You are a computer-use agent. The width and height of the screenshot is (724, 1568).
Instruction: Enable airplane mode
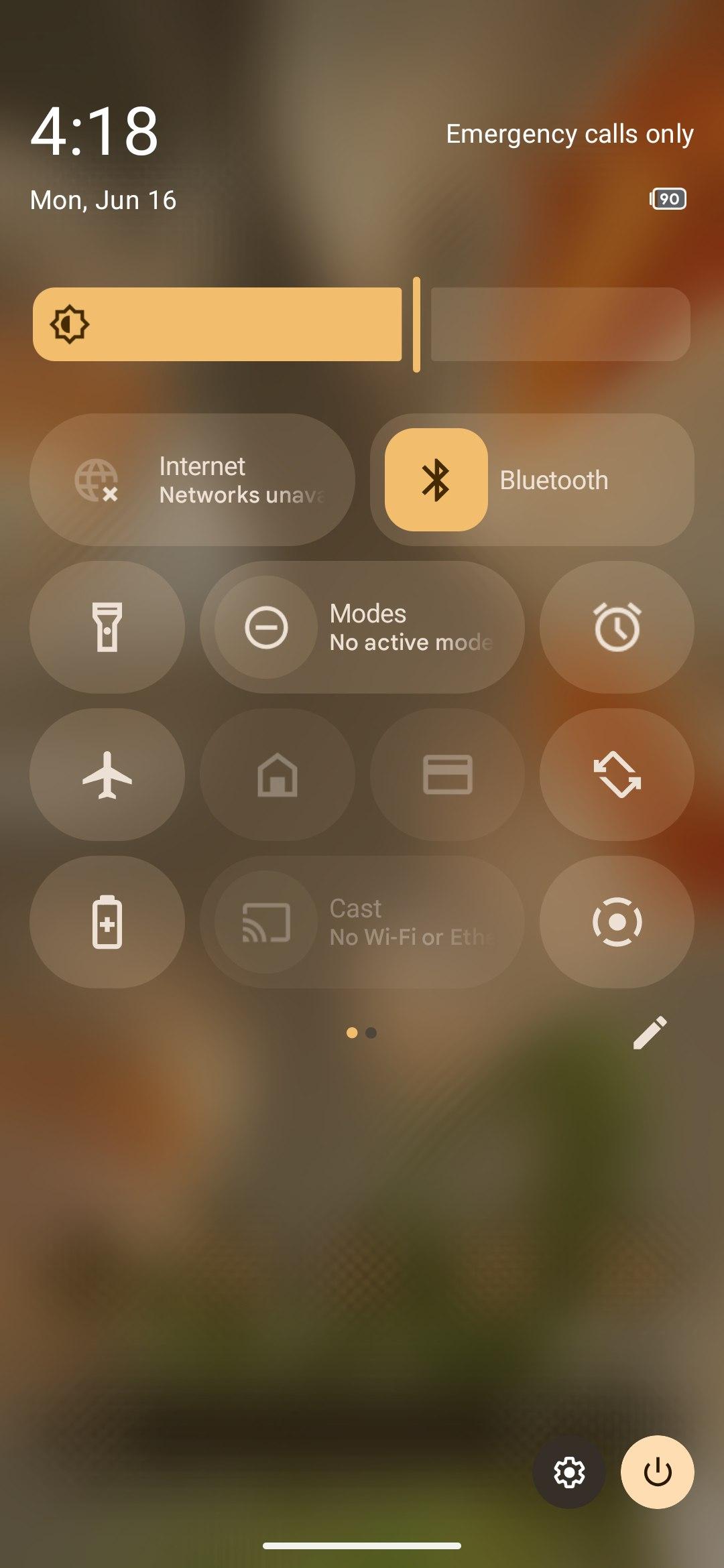click(107, 775)
